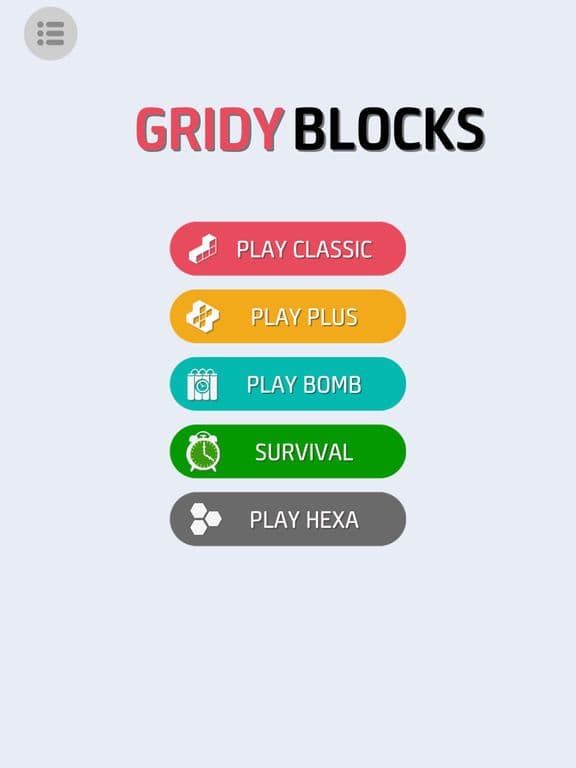Open the list menu icon
The image size is (576, 768).
(x=50, y=33)
